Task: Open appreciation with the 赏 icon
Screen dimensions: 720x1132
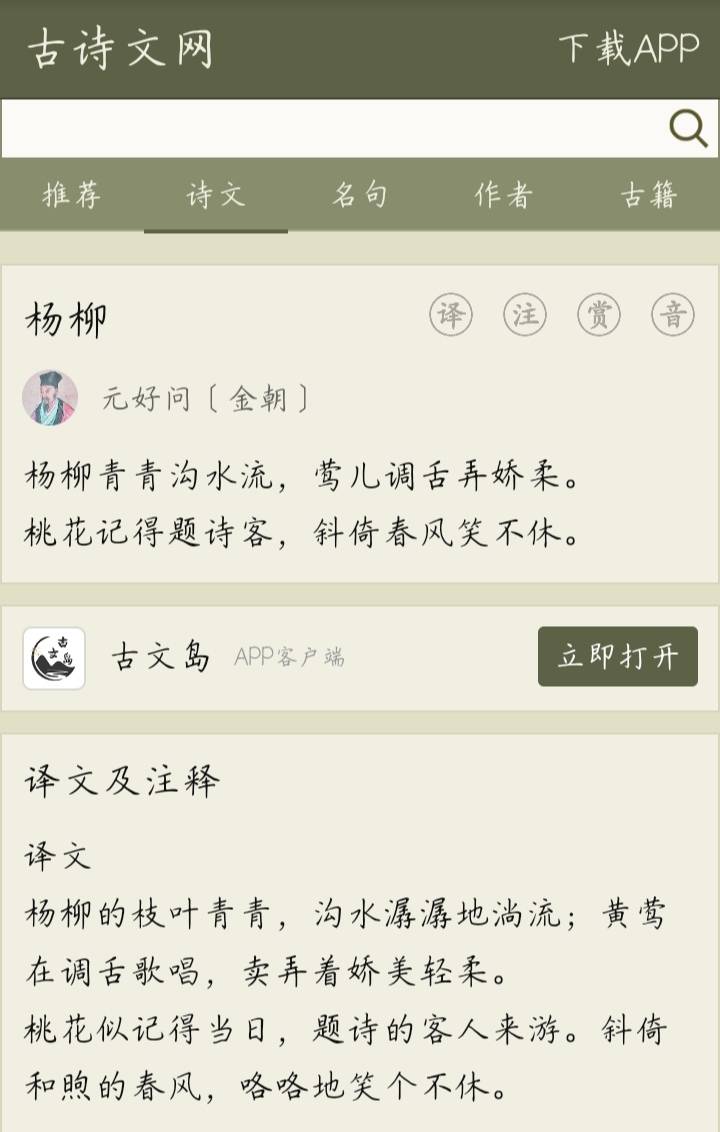Action: point(599,316)
